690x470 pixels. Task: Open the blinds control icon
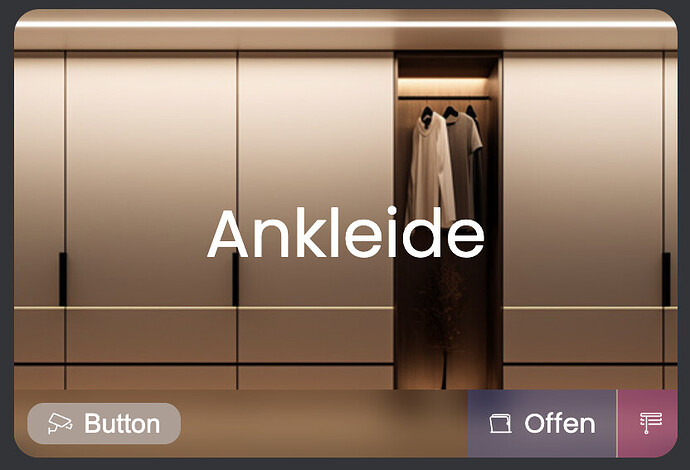[x=651, y=423]
